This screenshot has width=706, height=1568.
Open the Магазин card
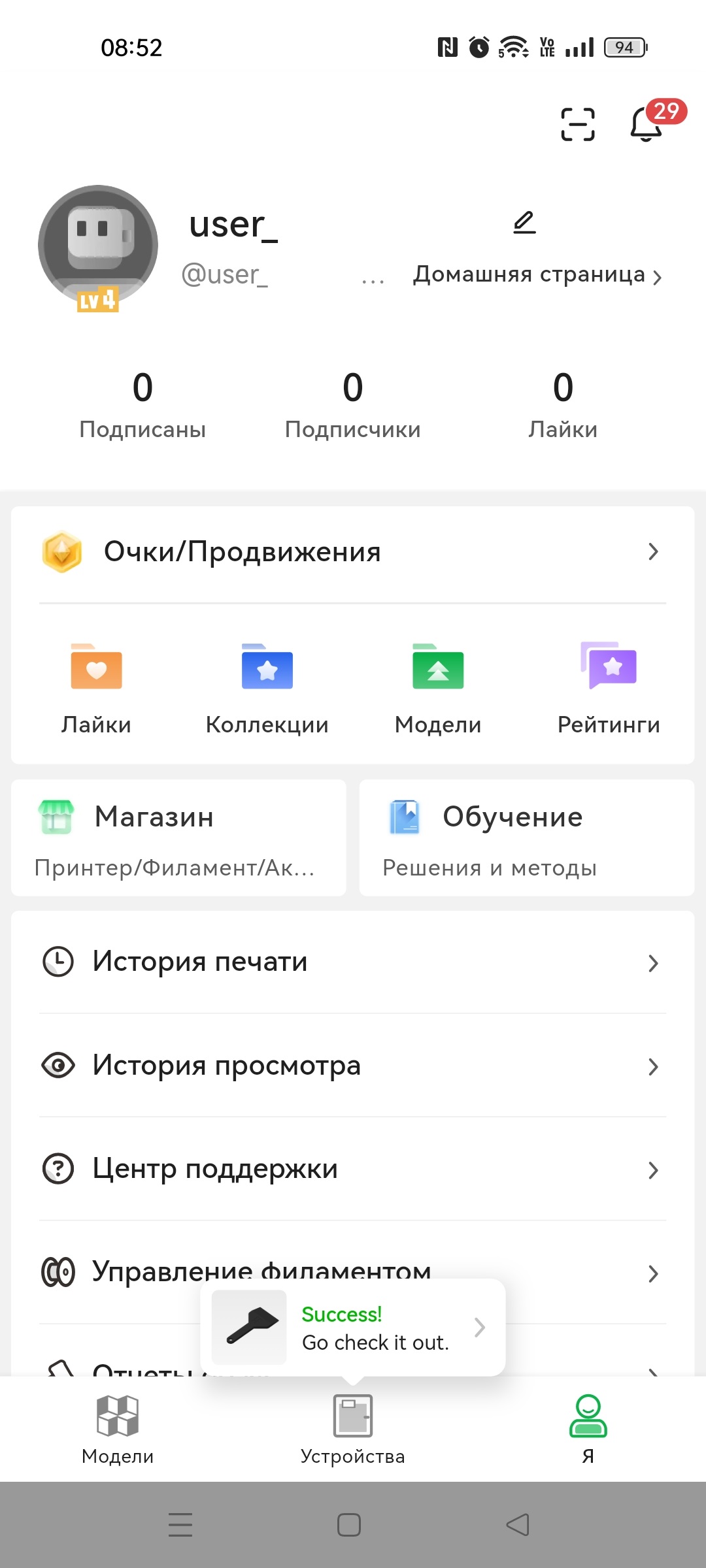(x=178, y=838)
